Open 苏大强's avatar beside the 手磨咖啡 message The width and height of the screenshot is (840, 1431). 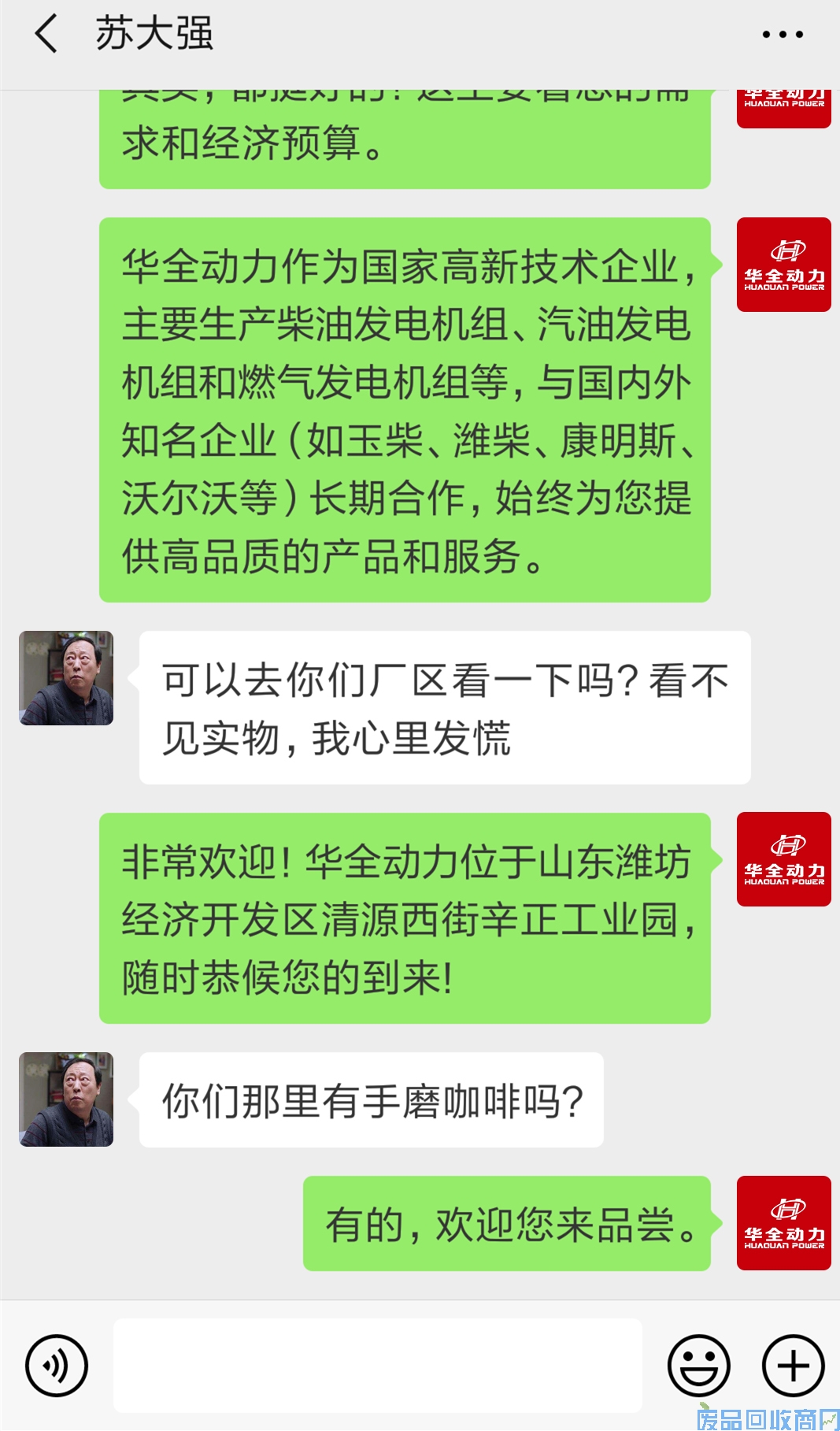click(66, 1099)
